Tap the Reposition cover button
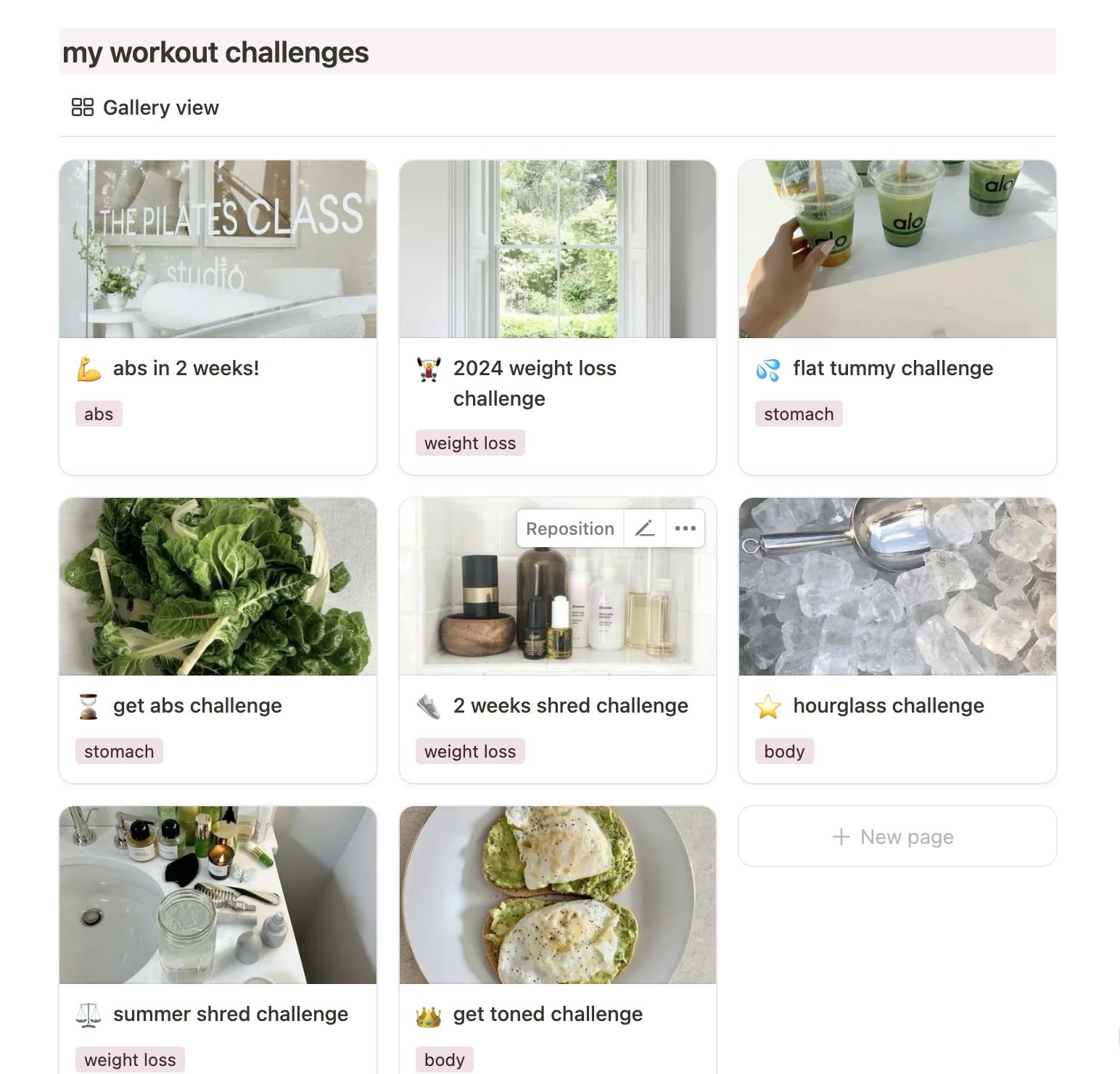 point(570,529)
